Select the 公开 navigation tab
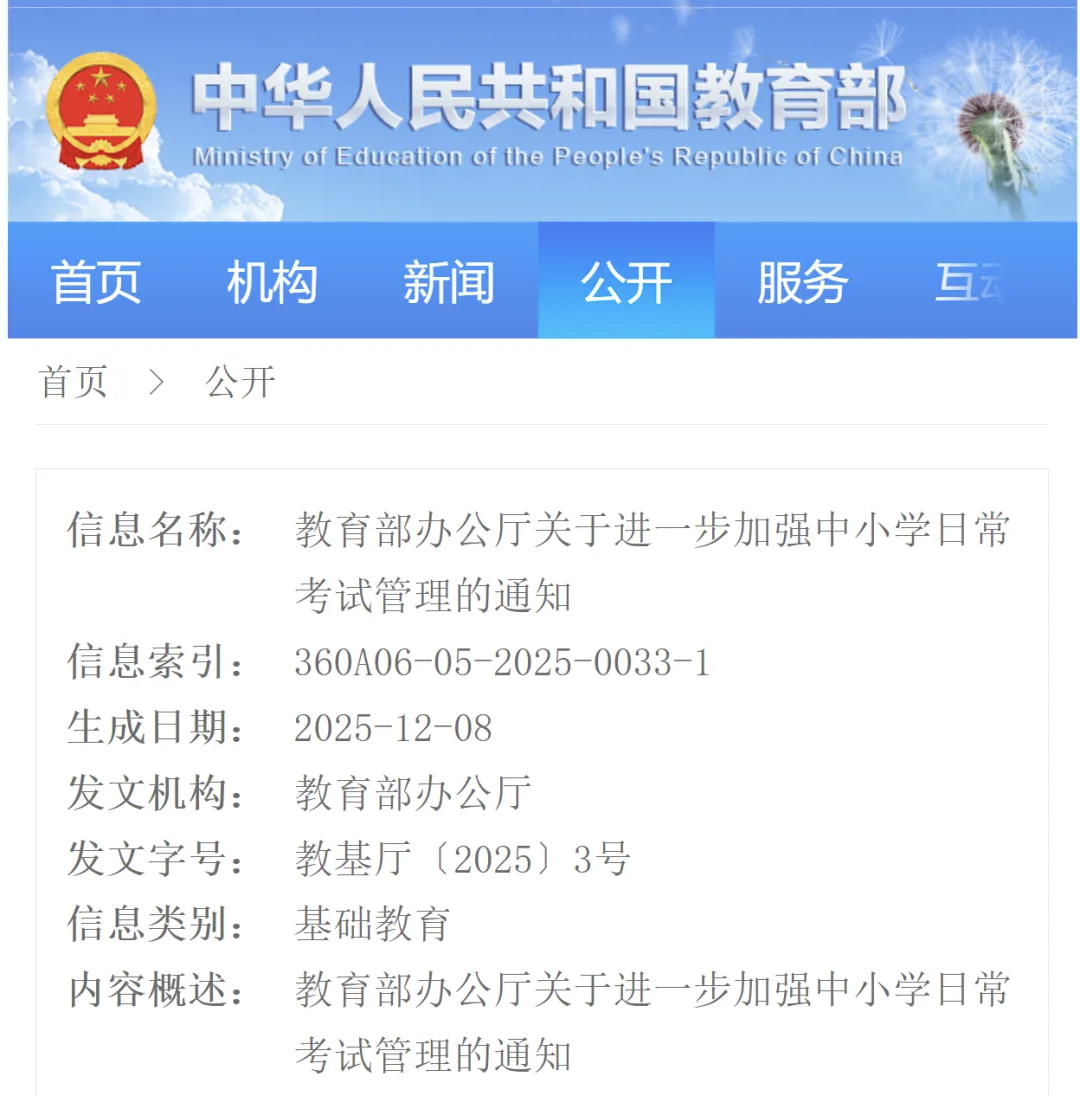This screenshot has width=1080, height=1096. tap(626, 282)
